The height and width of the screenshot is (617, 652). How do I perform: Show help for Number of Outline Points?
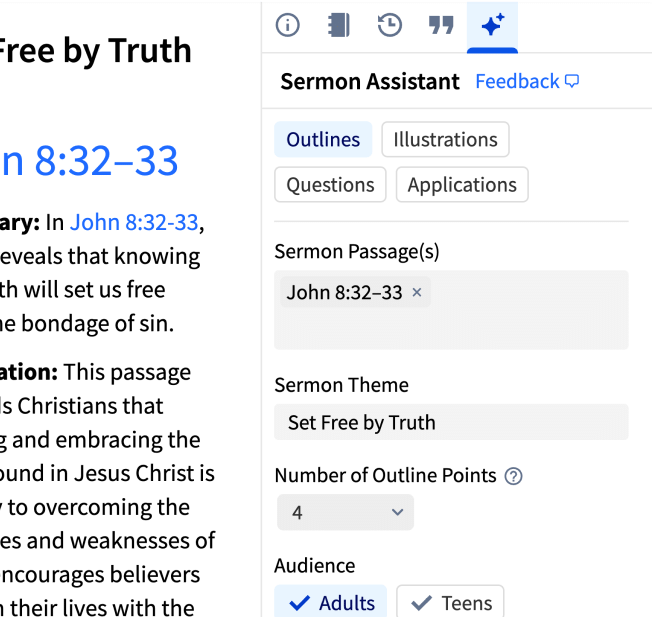[x=514, y=476]
